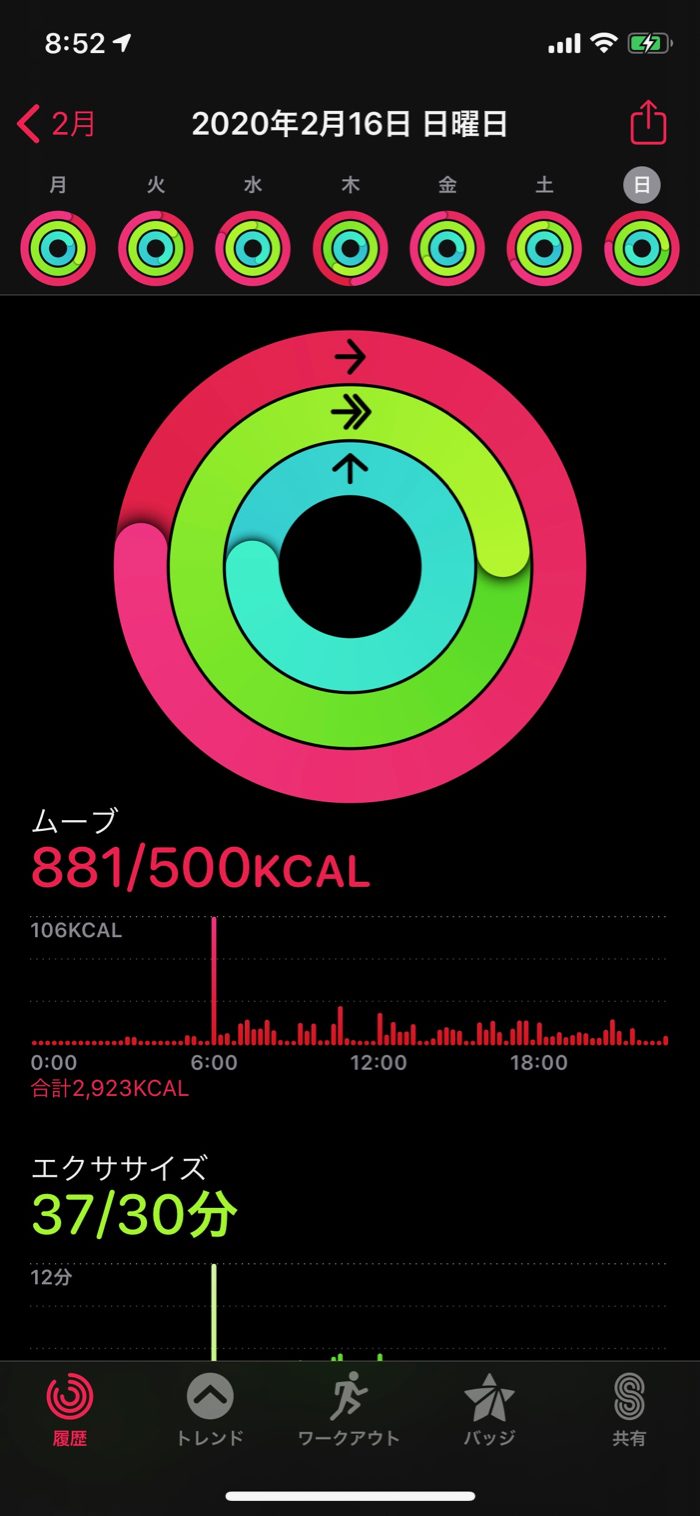Image resolution: width=700 pixels, height=1516 pixels.
Task: Open the 履歴 history tab
Action: (70, 1410)
